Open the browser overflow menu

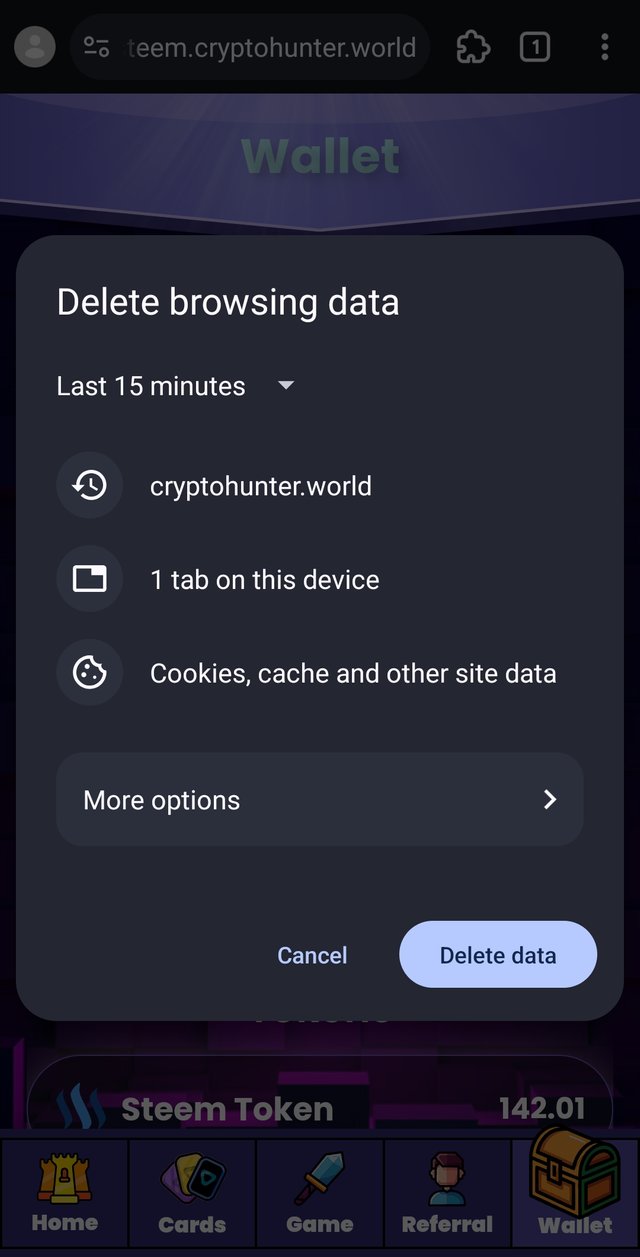pyautogui.click(x=604, y=47)
